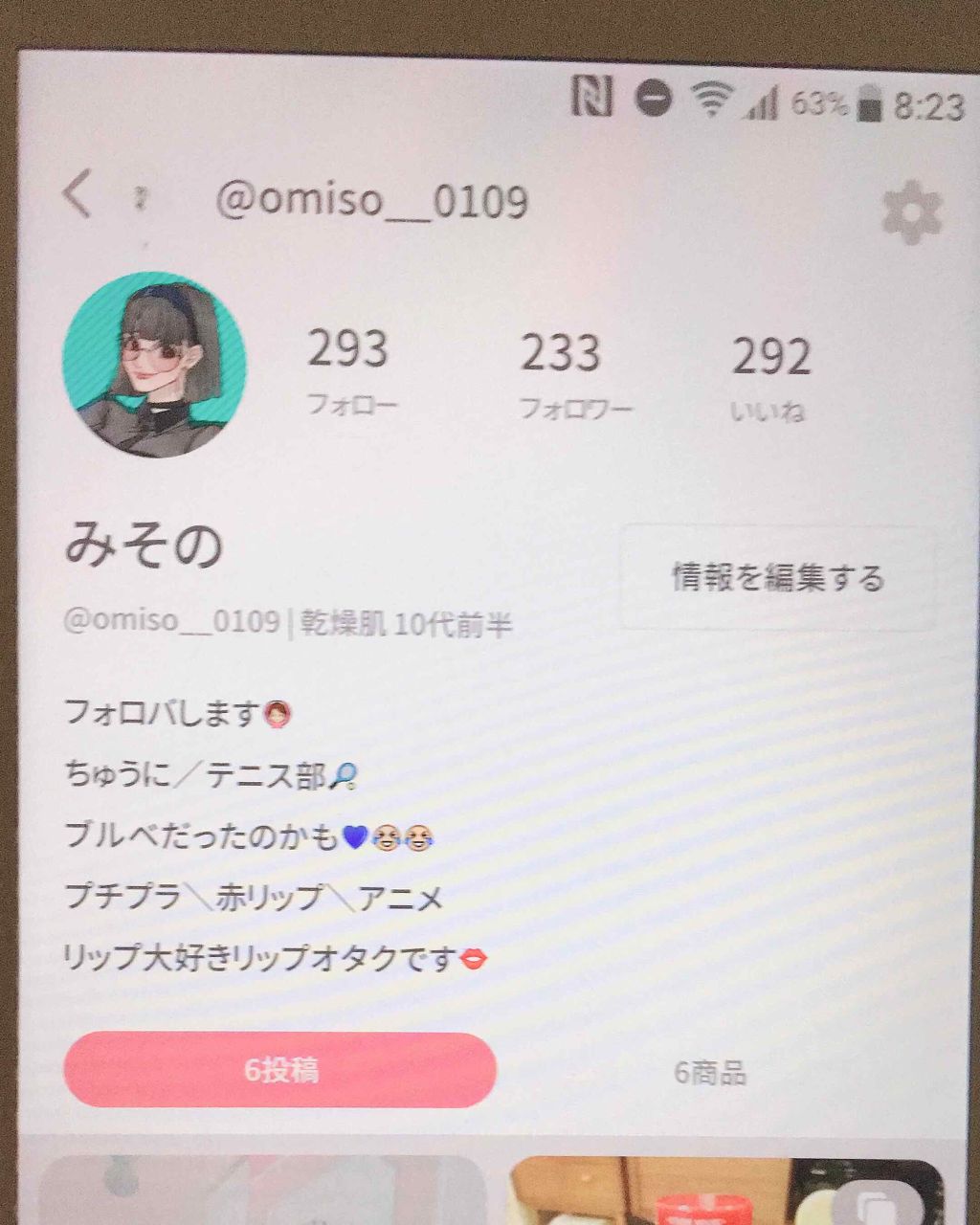This screenshot has width=980, height=1225.
Task: Open the first post thumbnail
Action: pyautogui.click(x=260, y=1191)
